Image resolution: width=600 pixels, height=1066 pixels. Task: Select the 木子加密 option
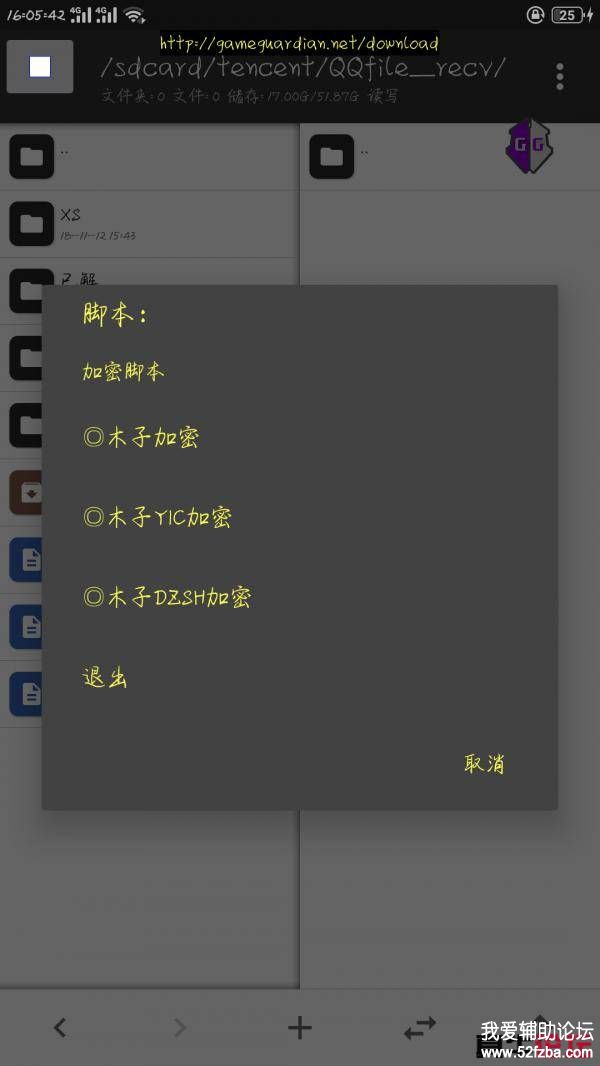coord(141,437)
